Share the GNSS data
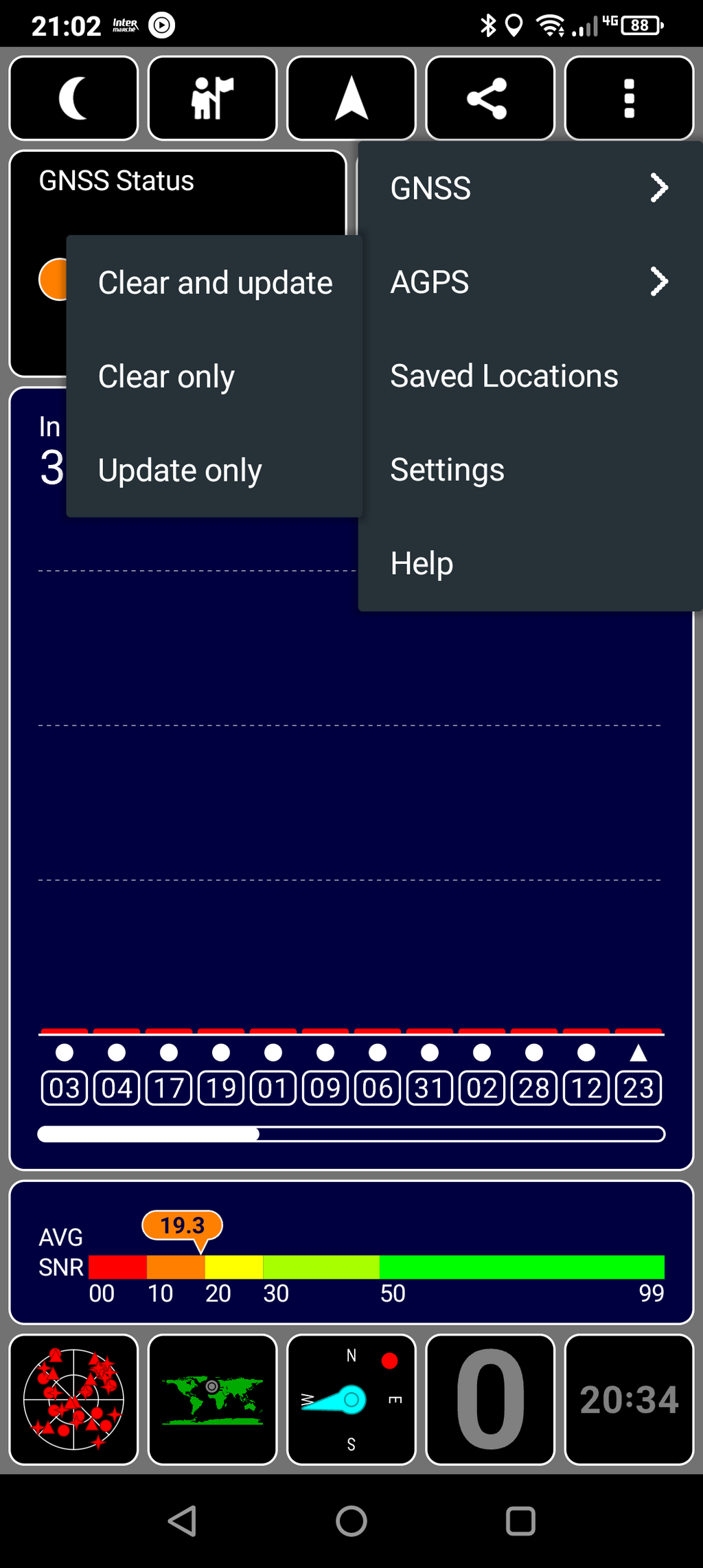Screen dimensions: 703x1568 [490, 98]
